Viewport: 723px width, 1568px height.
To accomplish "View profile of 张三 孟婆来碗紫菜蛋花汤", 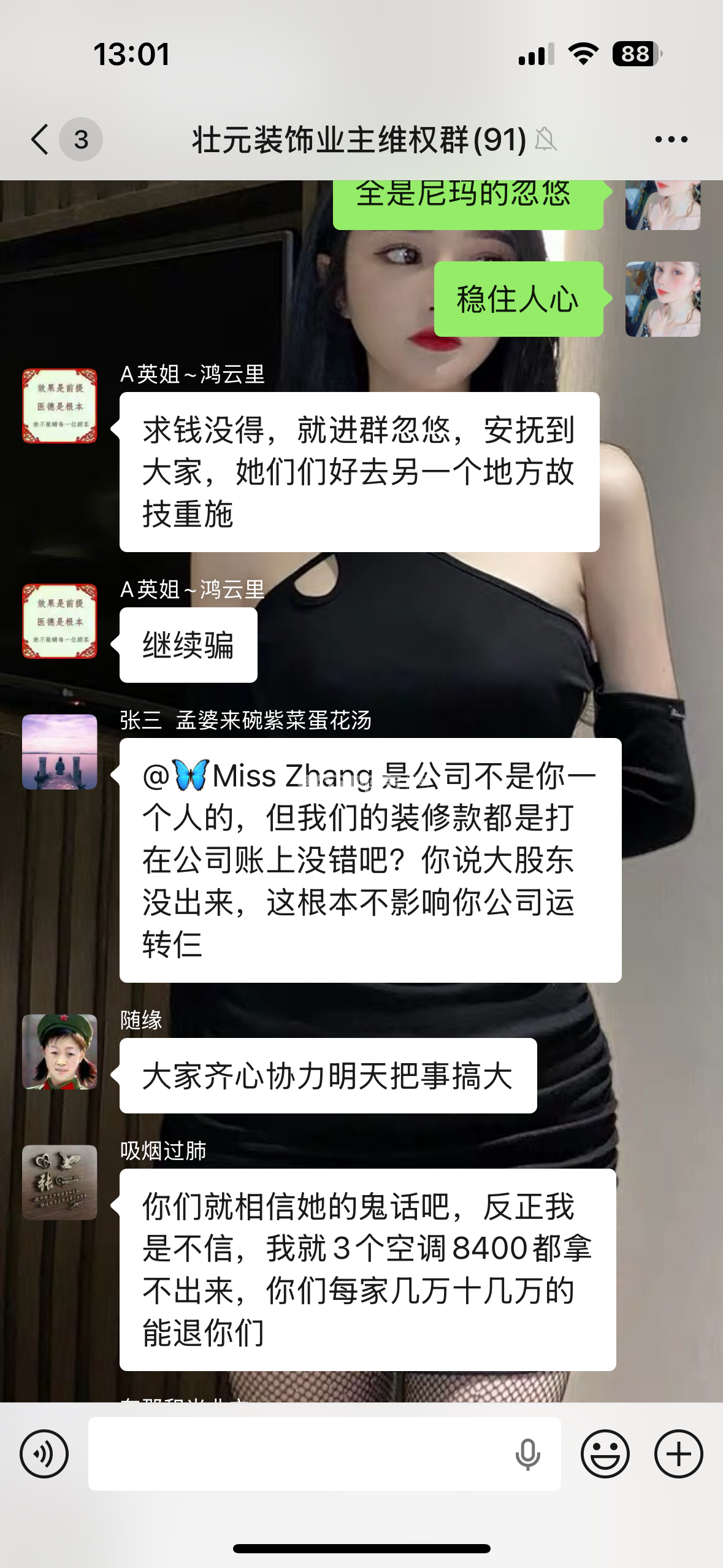I will [x=59, y=751].
